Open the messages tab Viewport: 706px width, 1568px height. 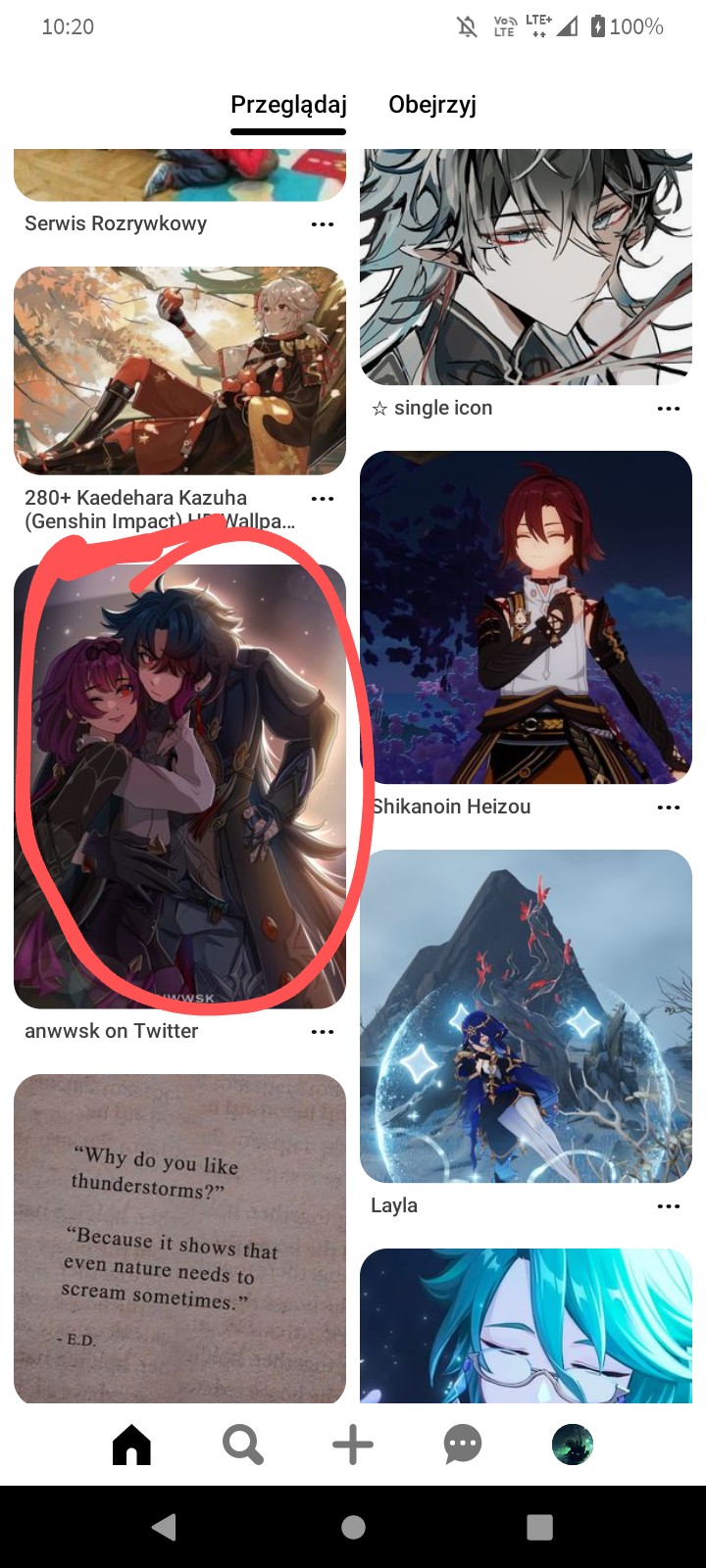pyautogui.click(x=463, y=1445)
